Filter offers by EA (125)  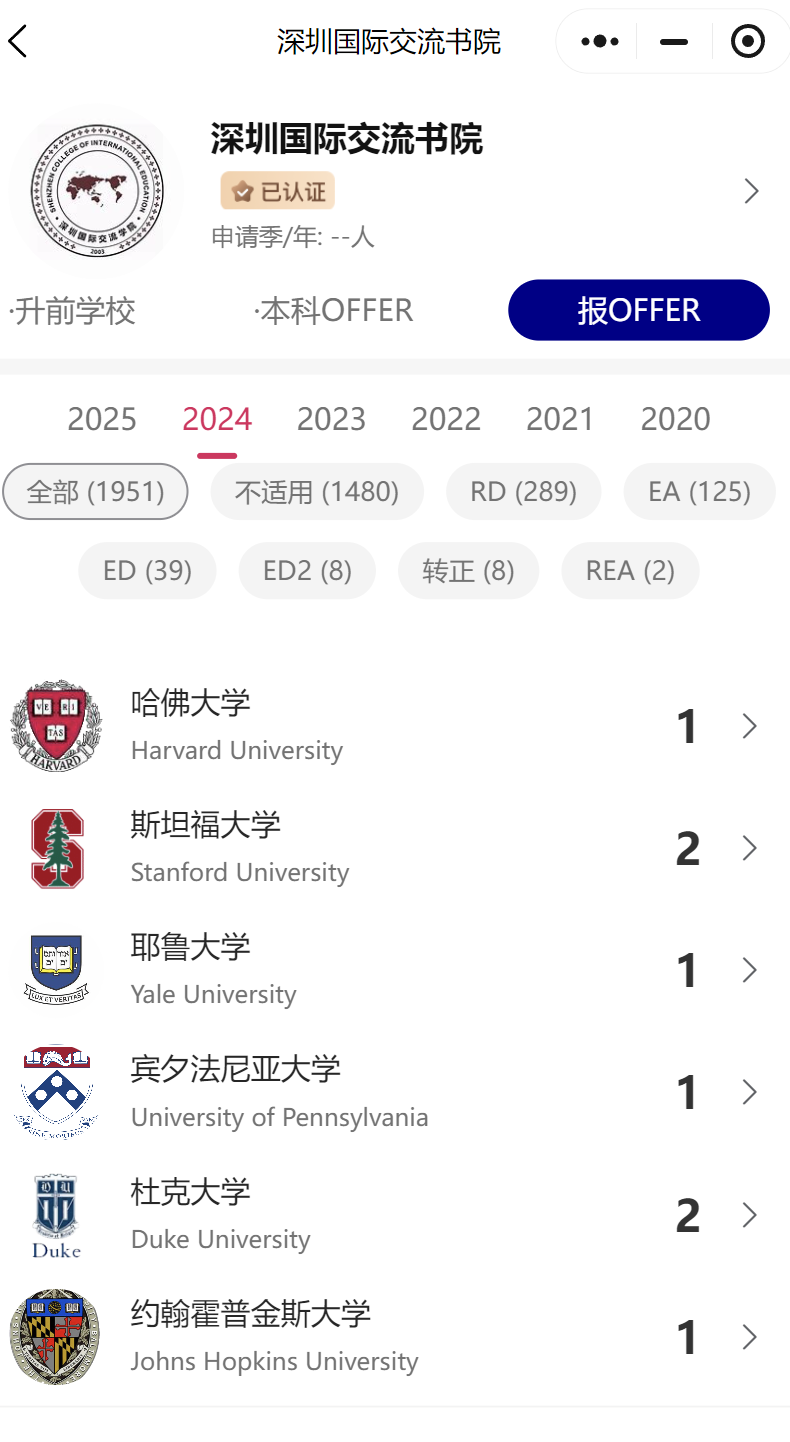pos(699,492)
